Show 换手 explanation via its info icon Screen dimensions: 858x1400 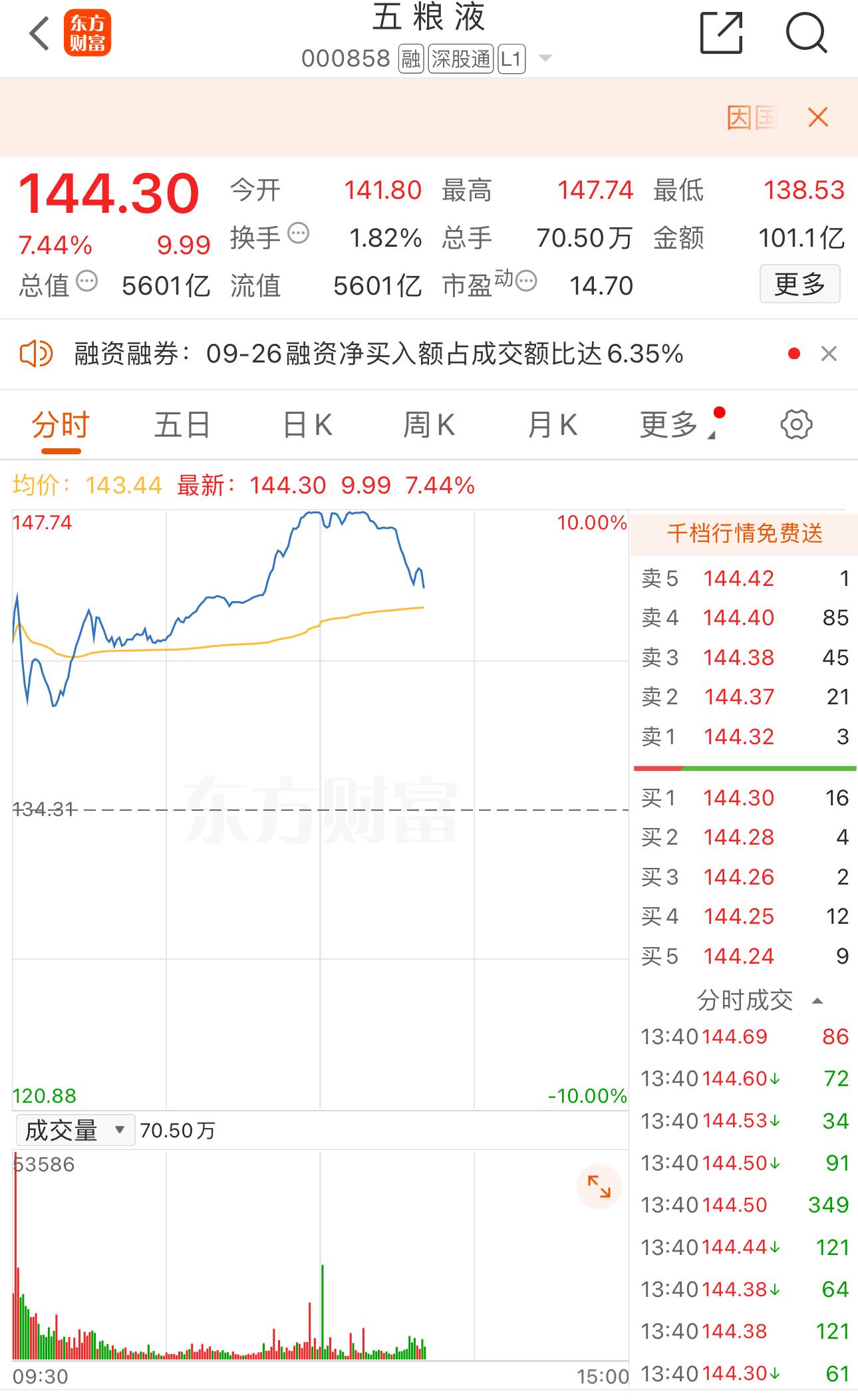tap(297, 232)
